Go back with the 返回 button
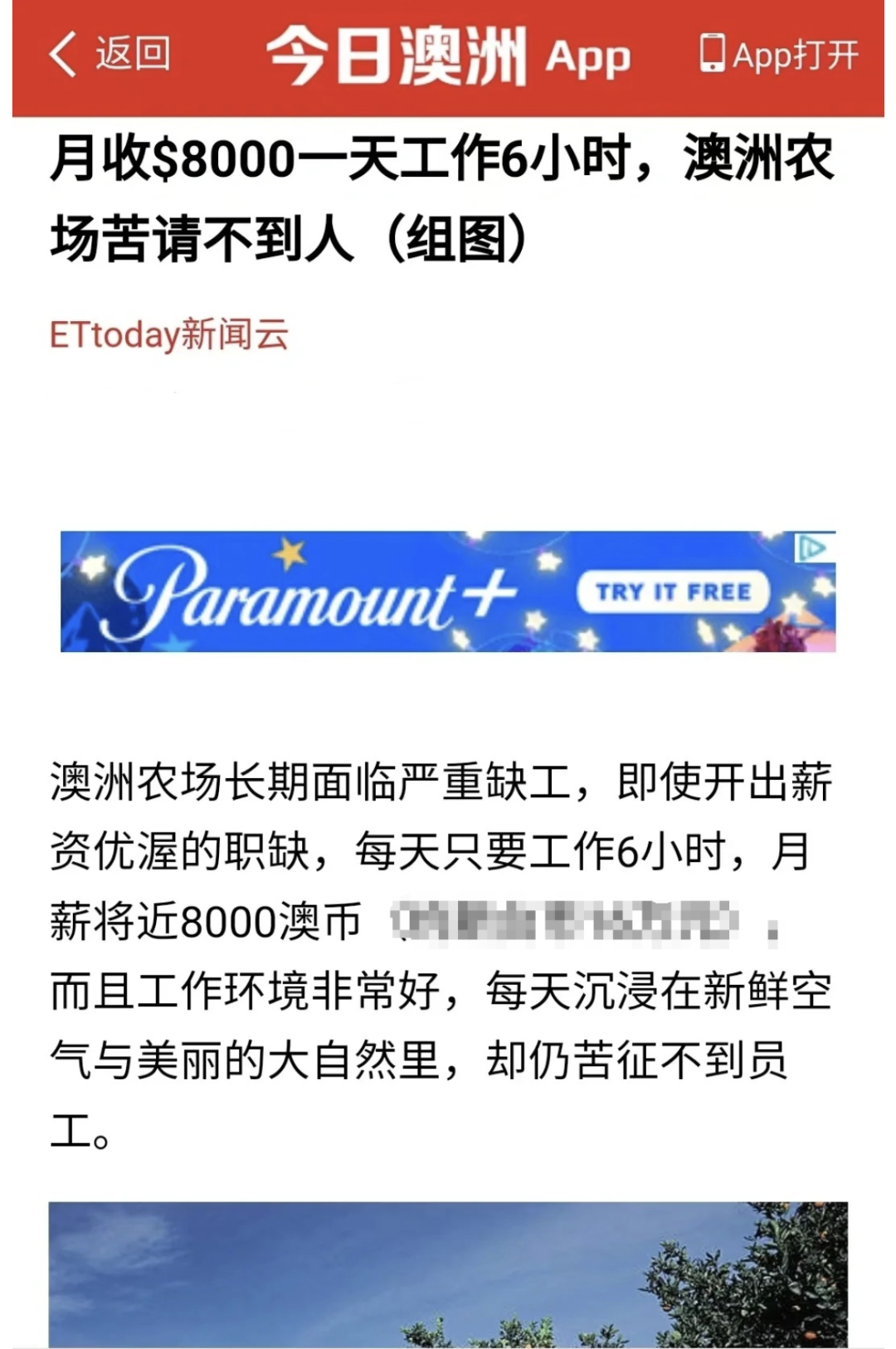 click(x=109, y=55)
